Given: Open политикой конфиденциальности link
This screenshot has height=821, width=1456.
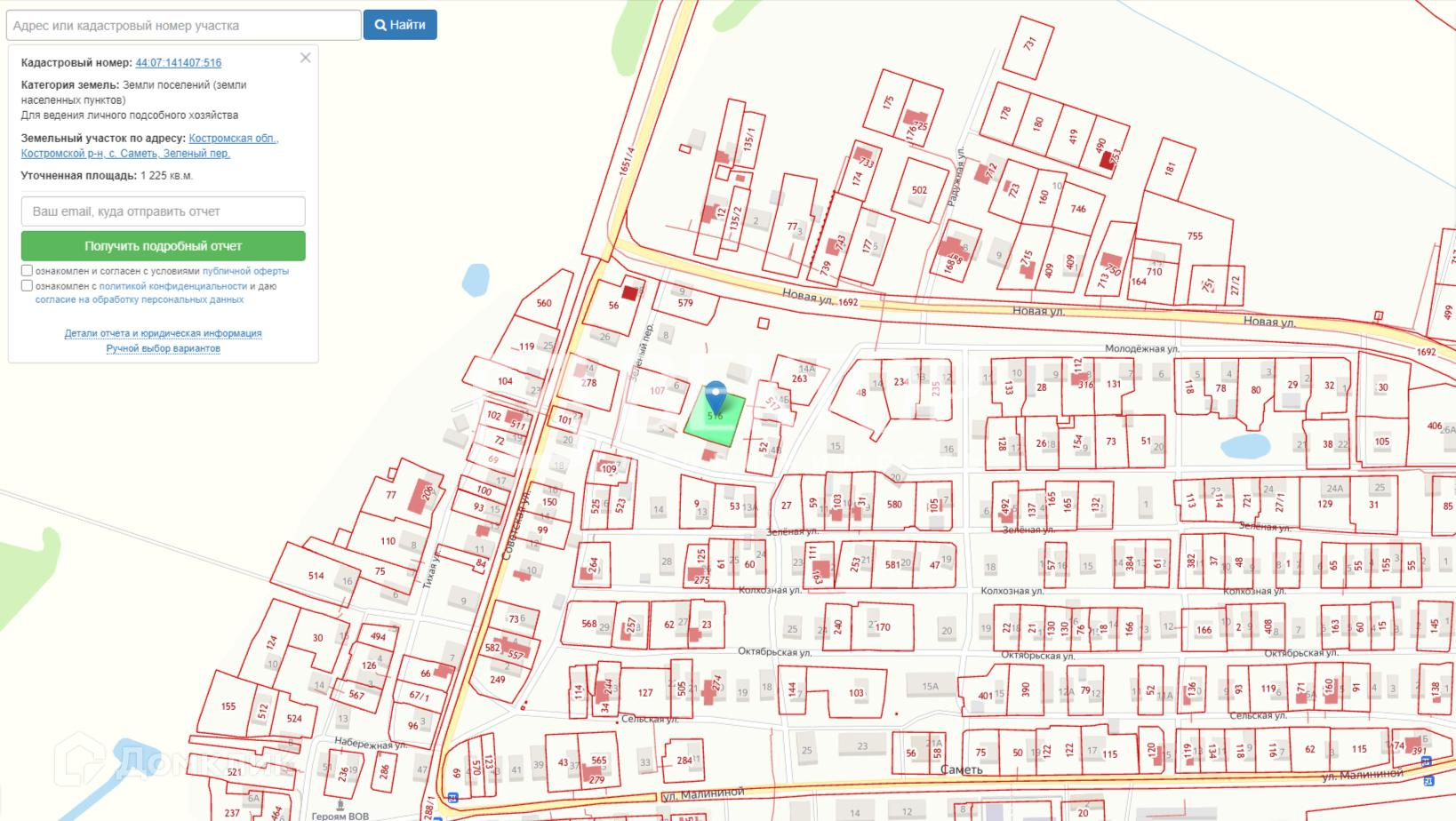Looking at the screenshot, I should (172, 286).
